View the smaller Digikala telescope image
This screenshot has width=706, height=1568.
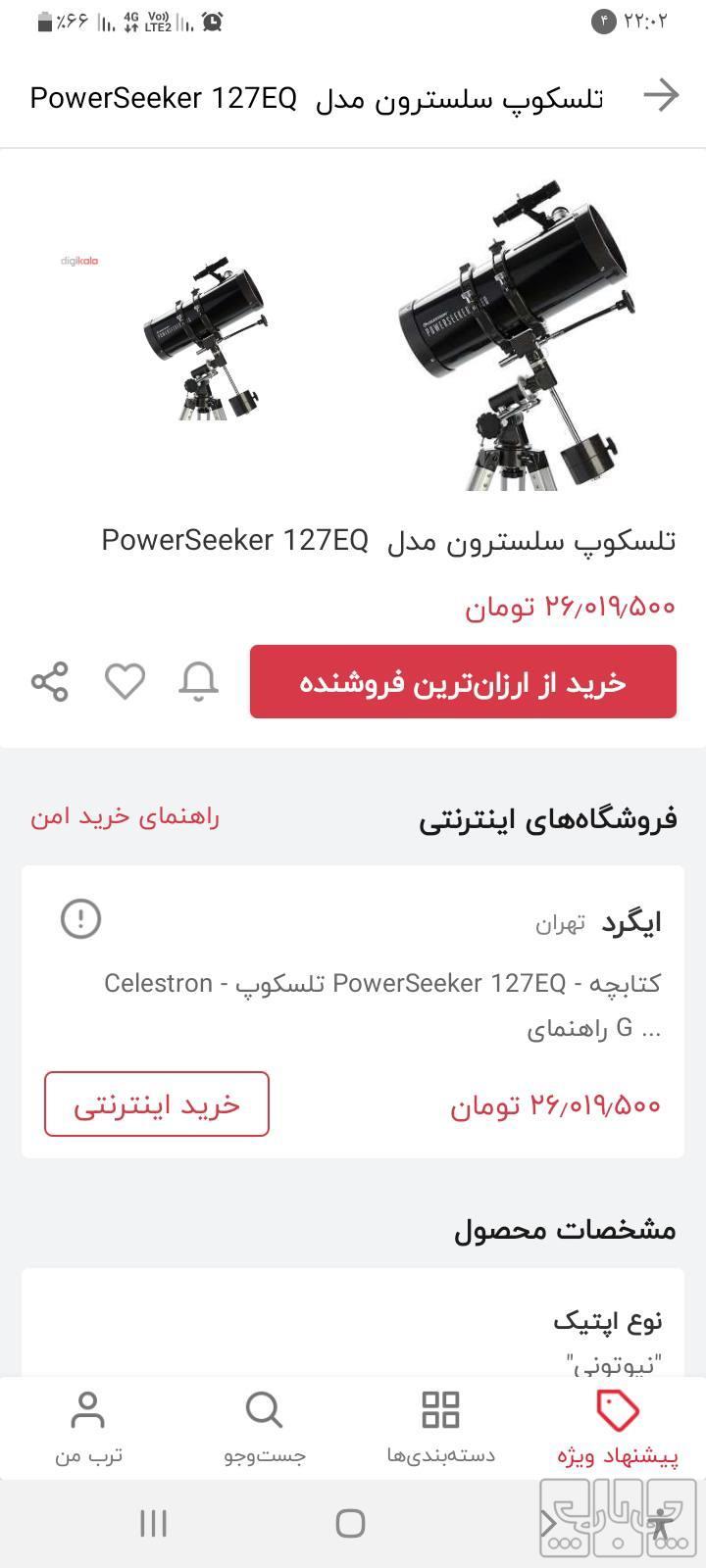pyautogui.click(x=201, y=338)
